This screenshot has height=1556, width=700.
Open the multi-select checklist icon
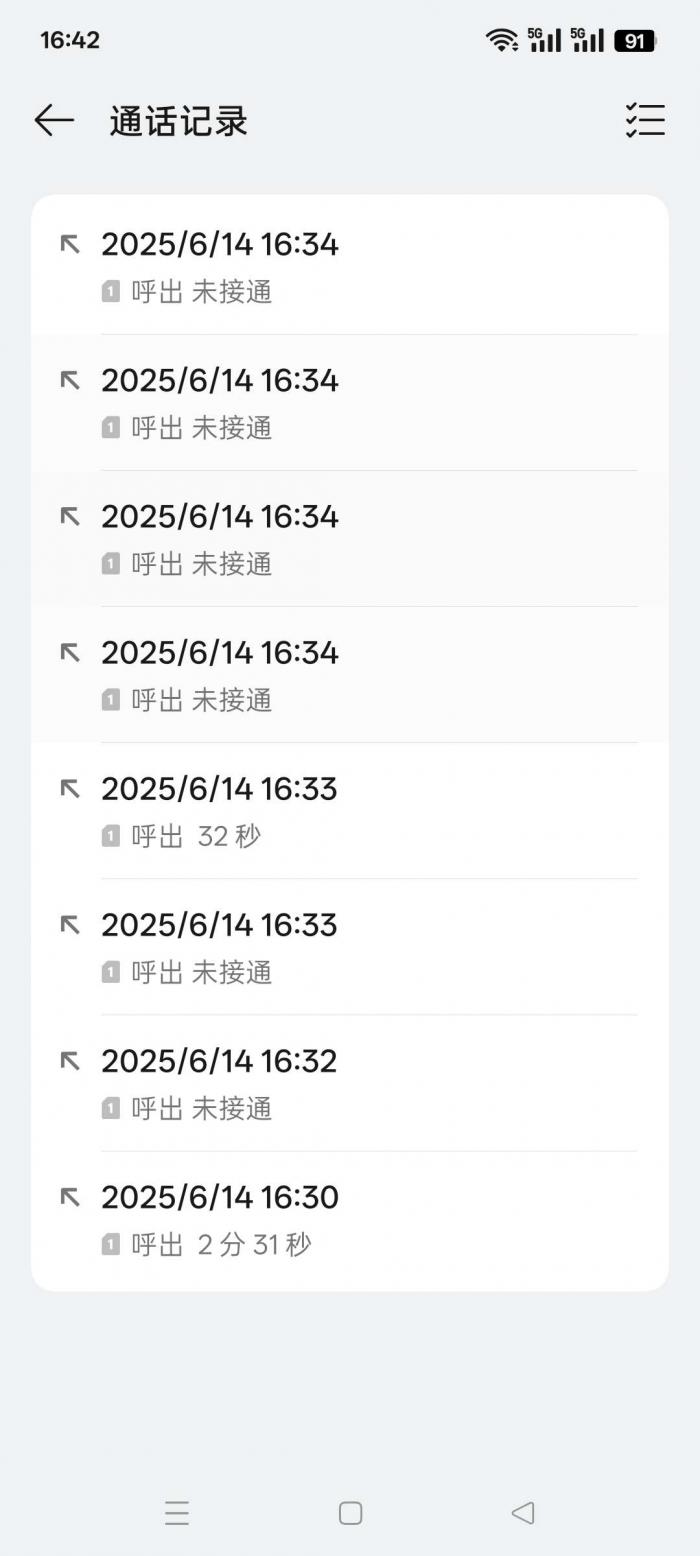pyautogui.click(x=645, y=121)
